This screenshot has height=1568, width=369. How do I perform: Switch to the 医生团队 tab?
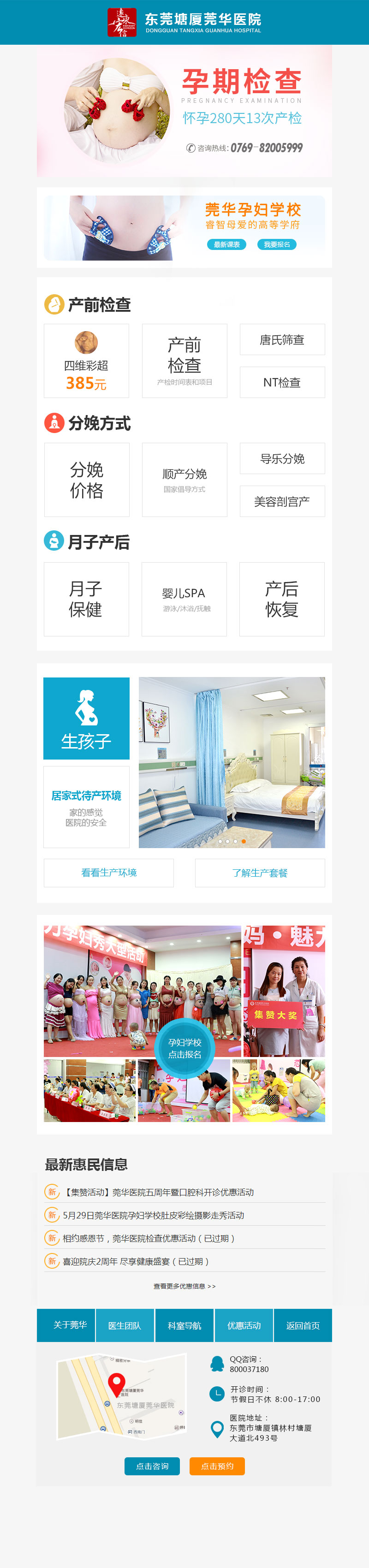click(124, 1325)
